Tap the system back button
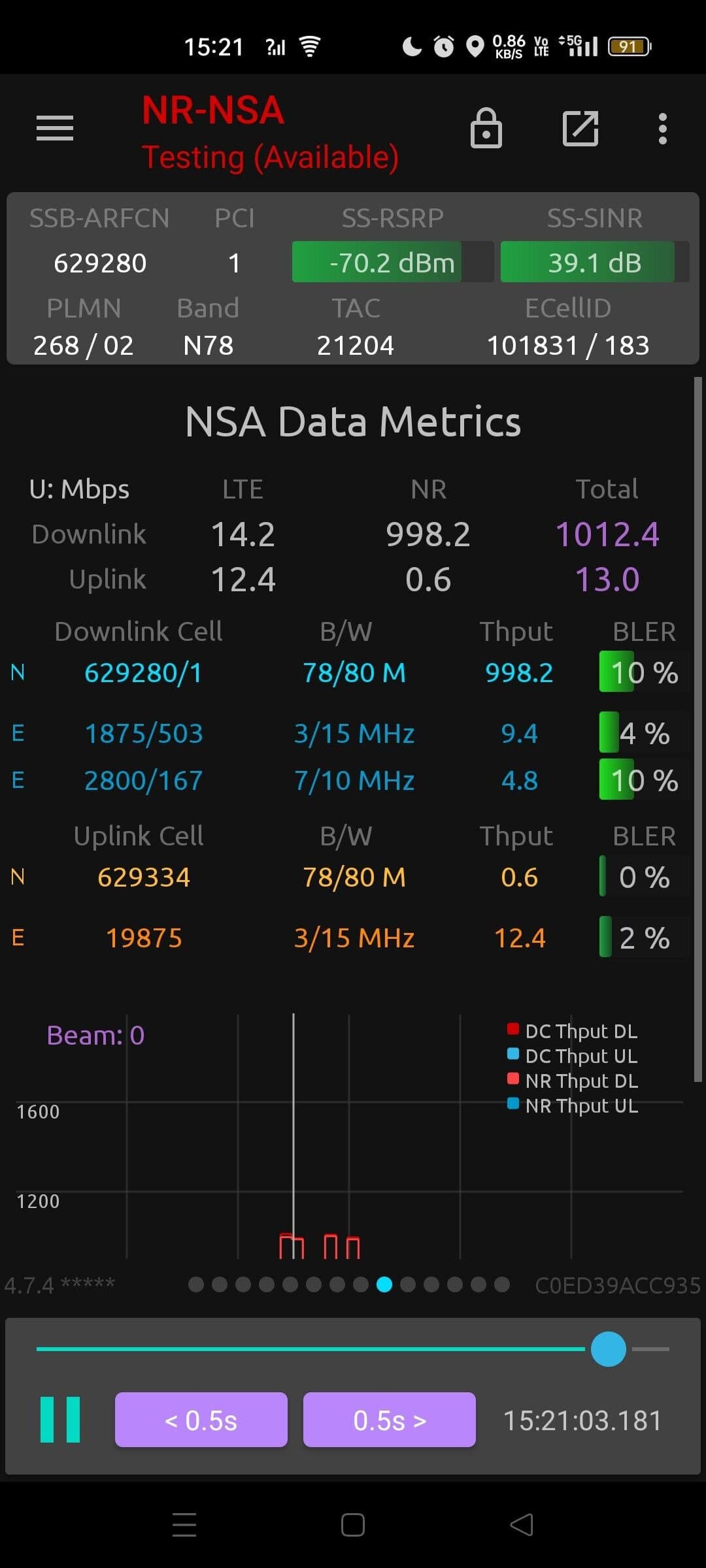Viewport: 706px width, 1568px height. 522,1525
